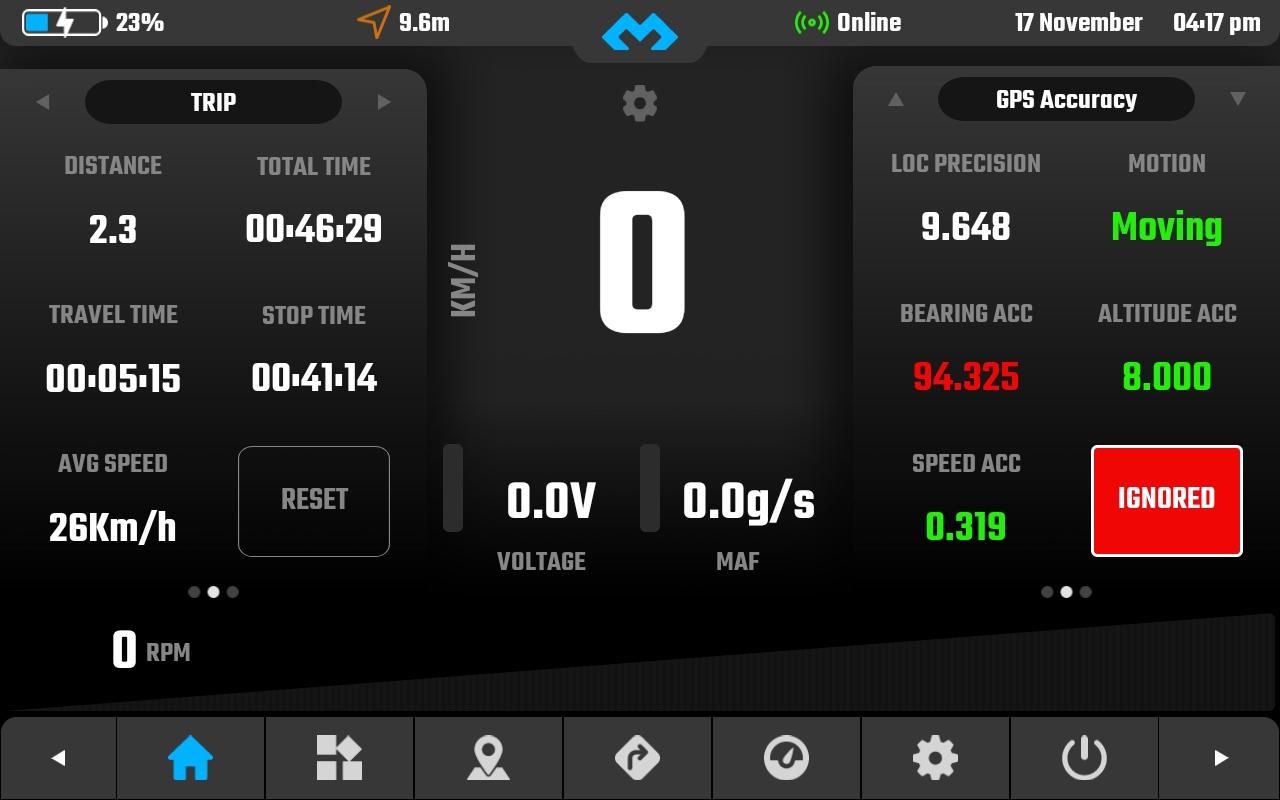This screenshot has width=1280, height=800.
Task: Go to next panel right of TRIP
Action: pyautogui.click(x=384, y=102)
